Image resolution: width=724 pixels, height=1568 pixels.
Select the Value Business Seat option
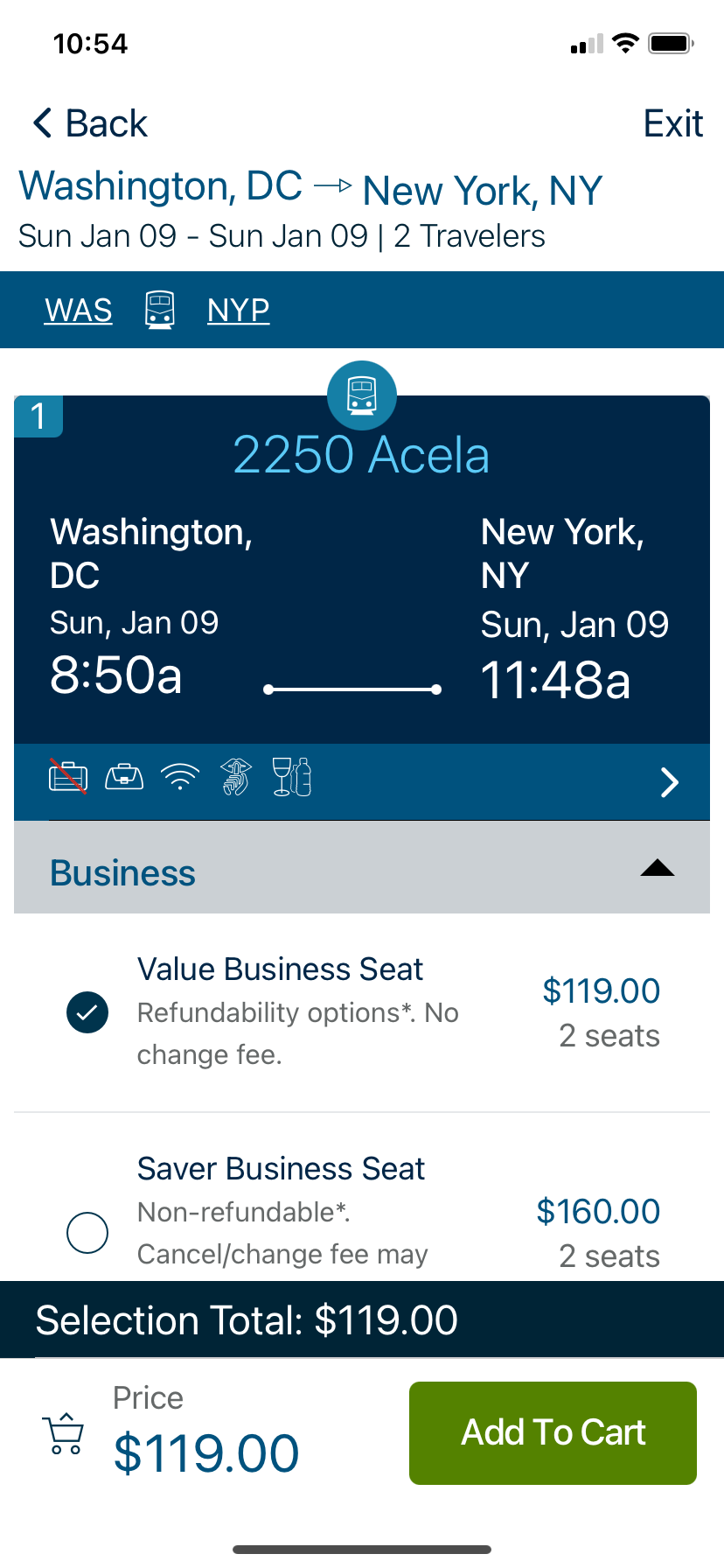(87, 1012)
